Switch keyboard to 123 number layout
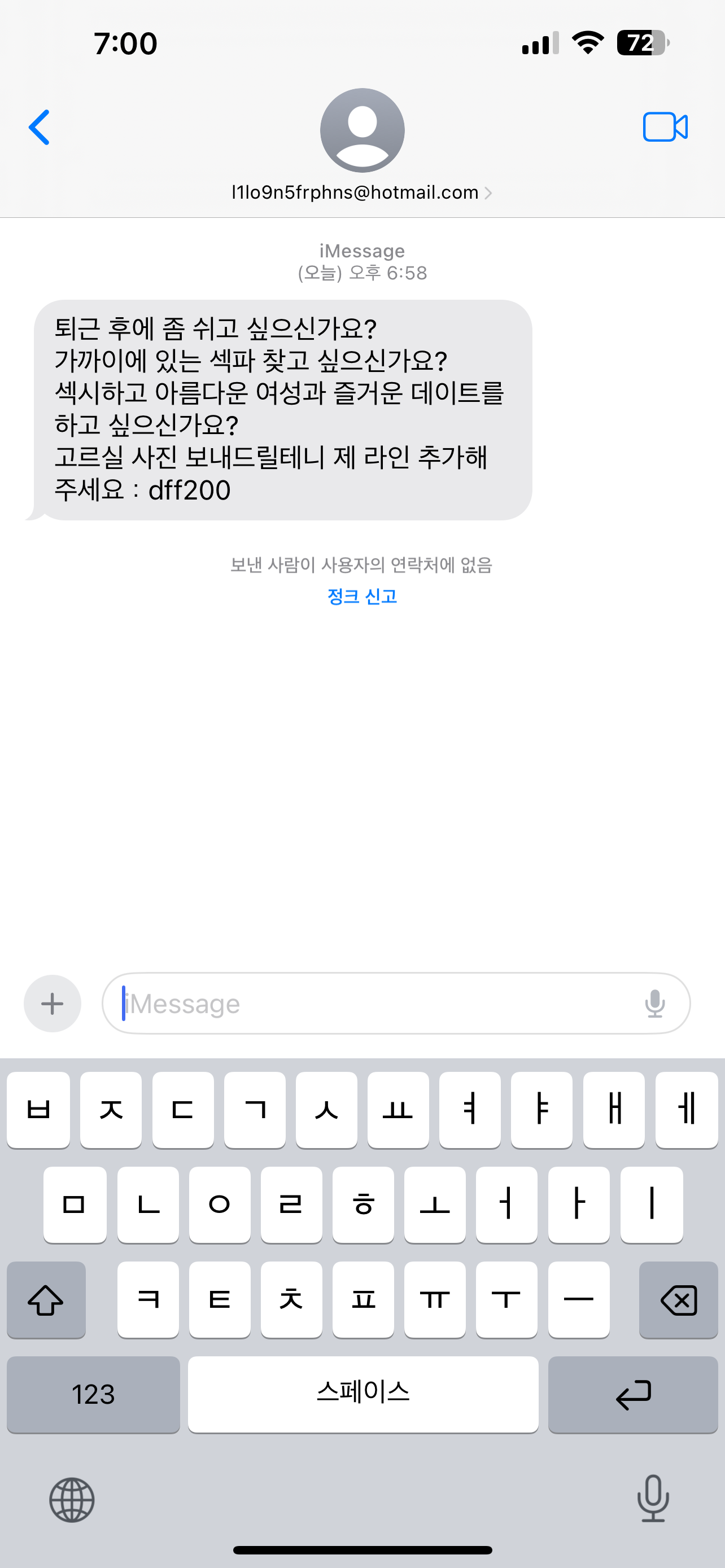Viewport: 725px width, 1568px height. pyautogui.click(x=93, y=1394)
